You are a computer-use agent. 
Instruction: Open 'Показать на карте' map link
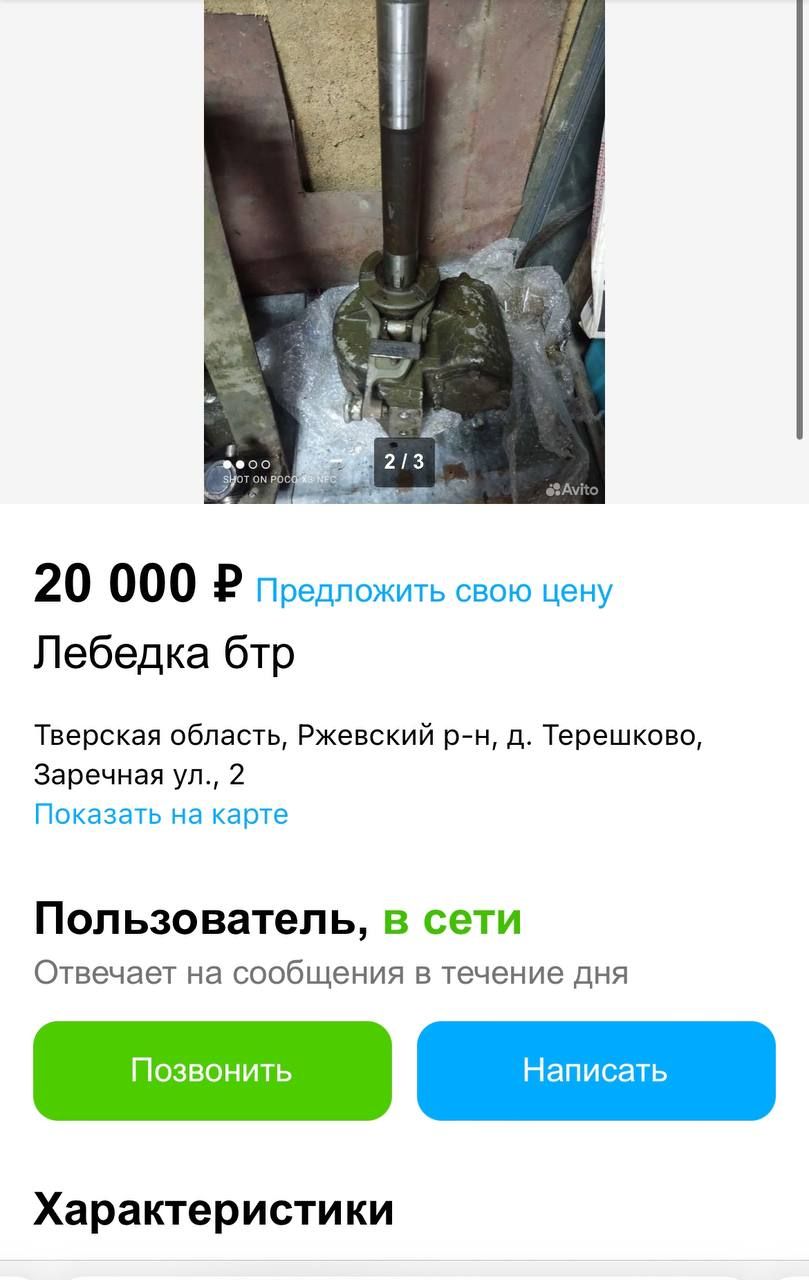pos(161,814)
